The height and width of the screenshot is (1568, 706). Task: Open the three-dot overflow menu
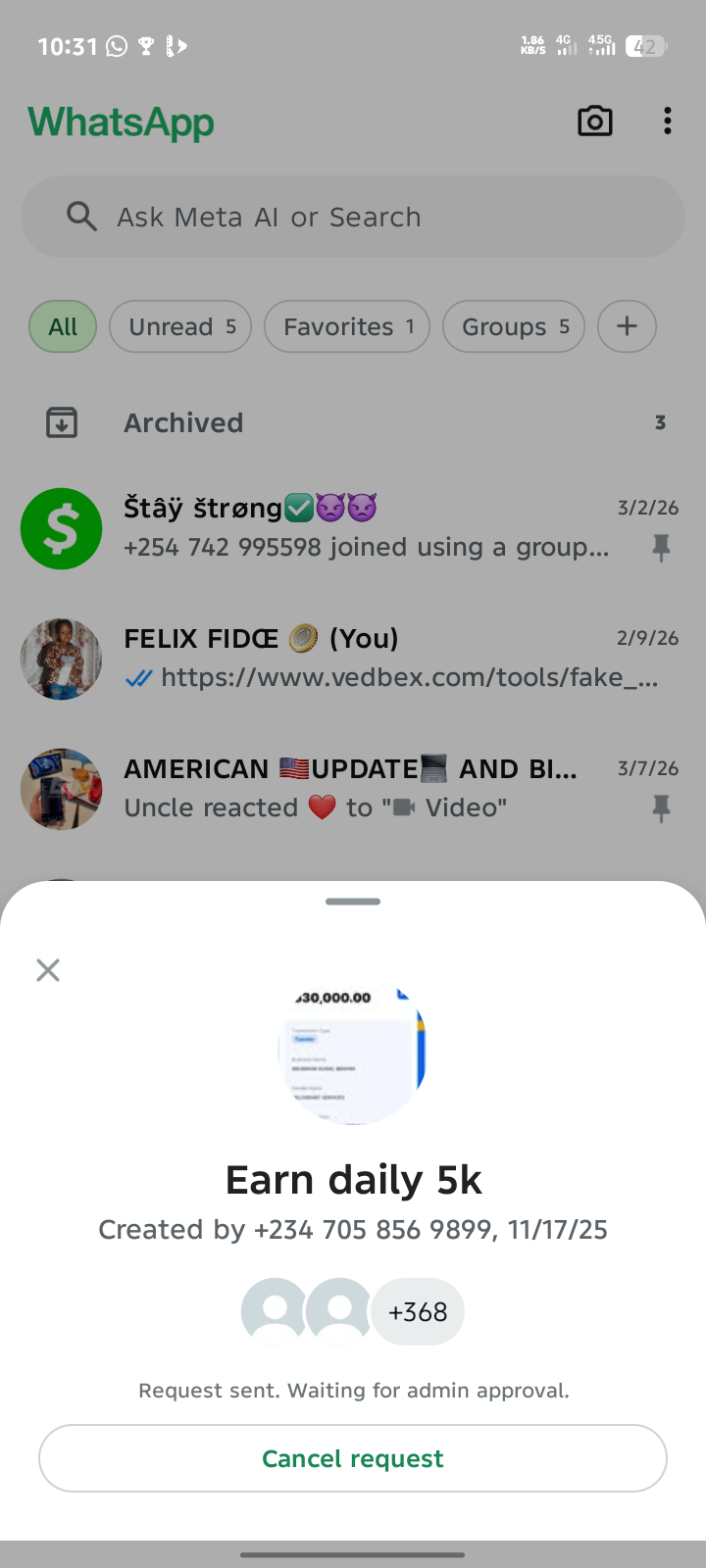tap(668, 122)
